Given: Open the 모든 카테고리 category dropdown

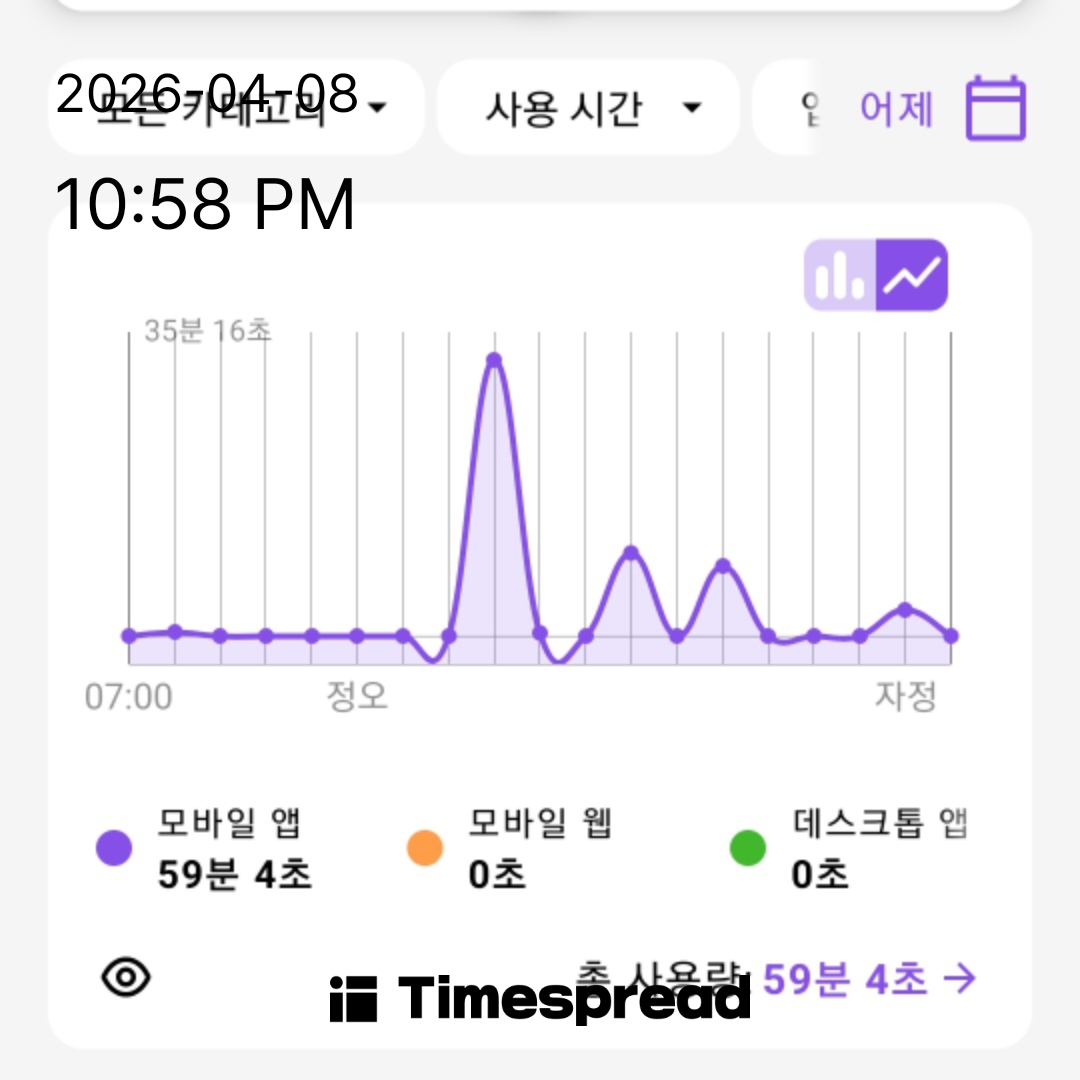Looking at the screenshot, I should [236, 108].
